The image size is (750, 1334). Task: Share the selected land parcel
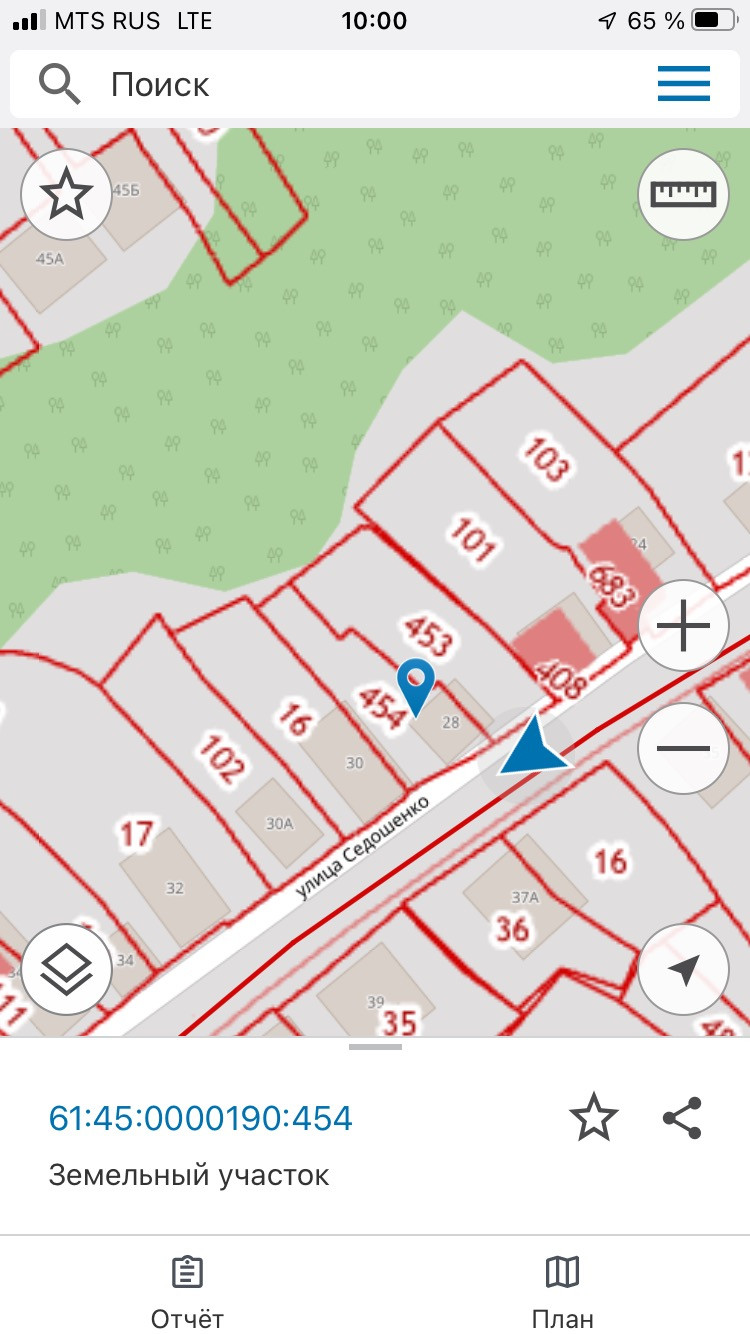pos(683,1117)
